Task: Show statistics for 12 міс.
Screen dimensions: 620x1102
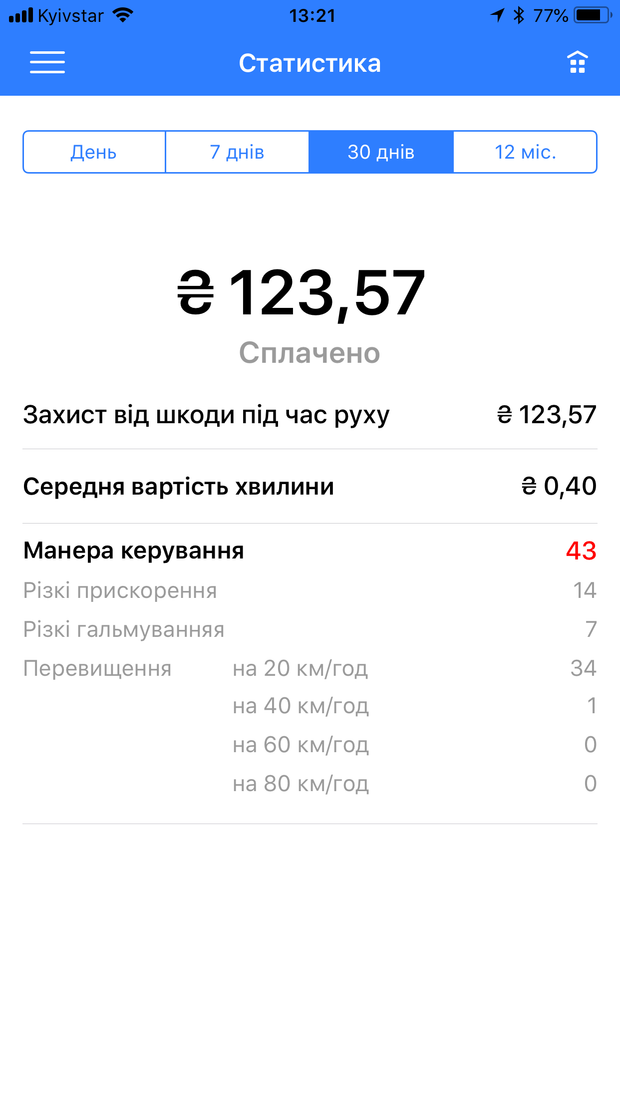Action: [525, 152]
